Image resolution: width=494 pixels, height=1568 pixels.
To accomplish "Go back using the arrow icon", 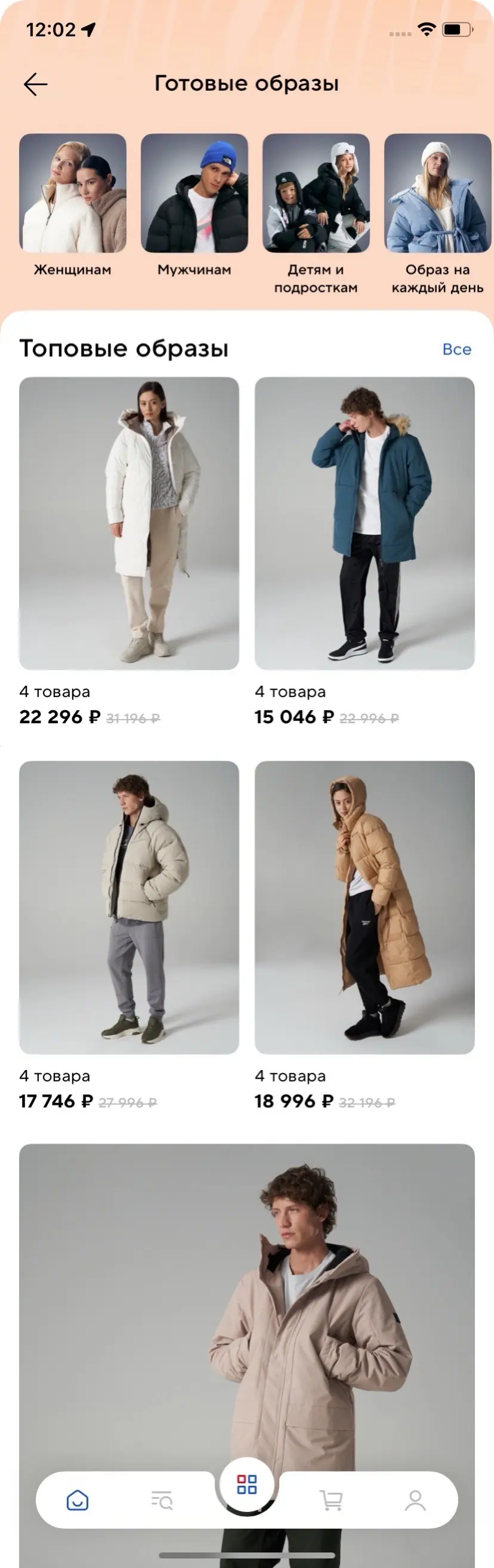I will (35, 84).
